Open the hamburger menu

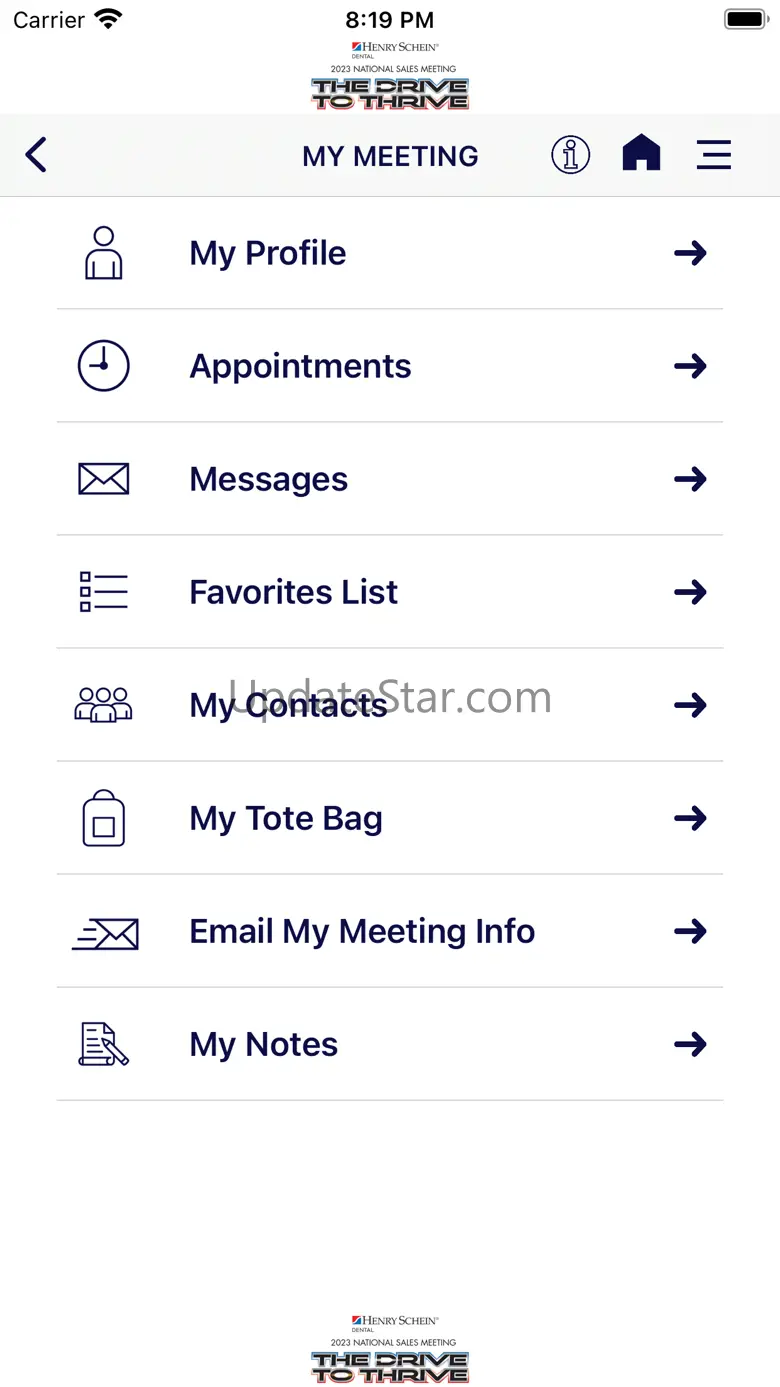click(x=714, y=155)
